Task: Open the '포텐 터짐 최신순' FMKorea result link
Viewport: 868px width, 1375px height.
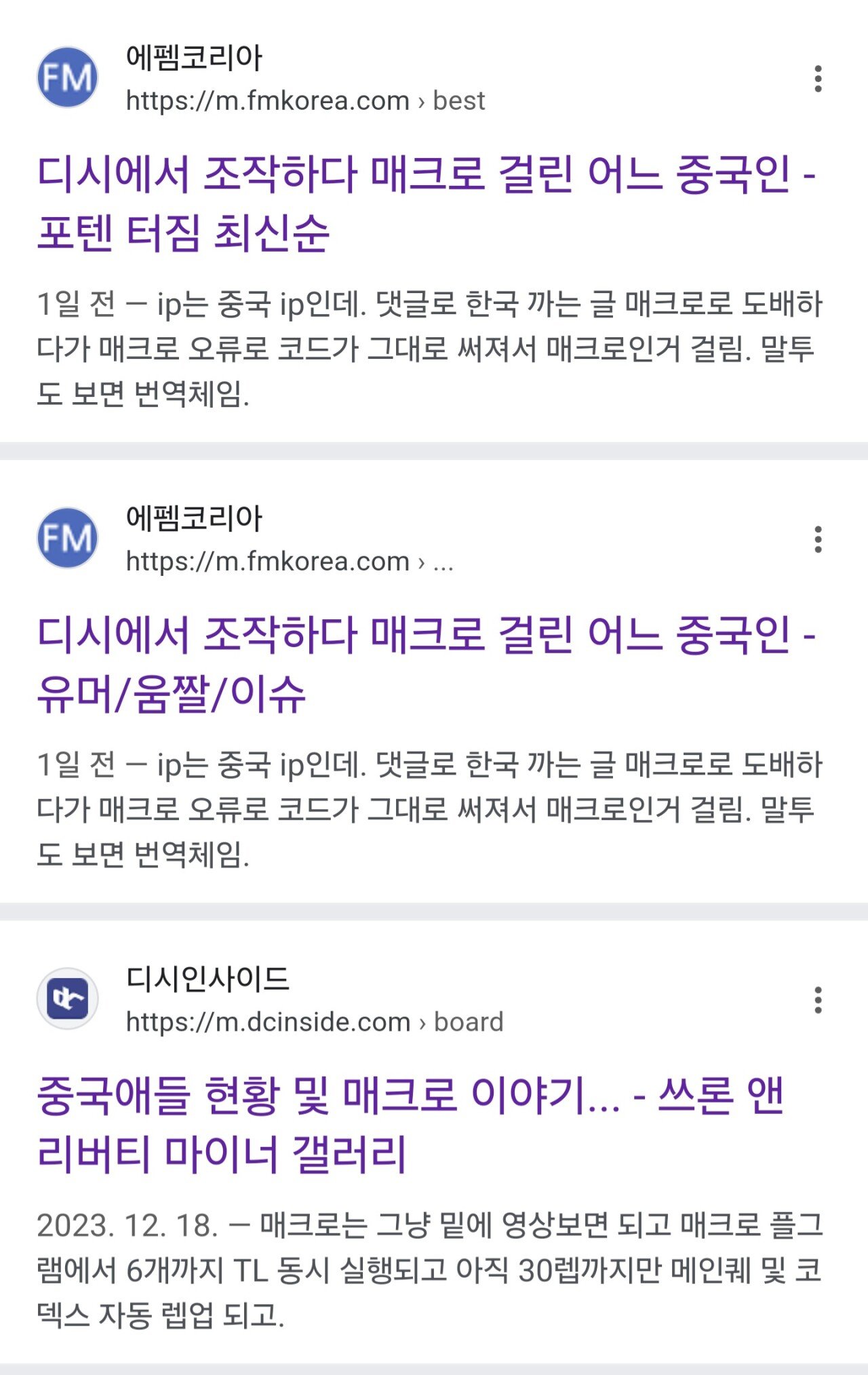Action: tap(426, 202)
